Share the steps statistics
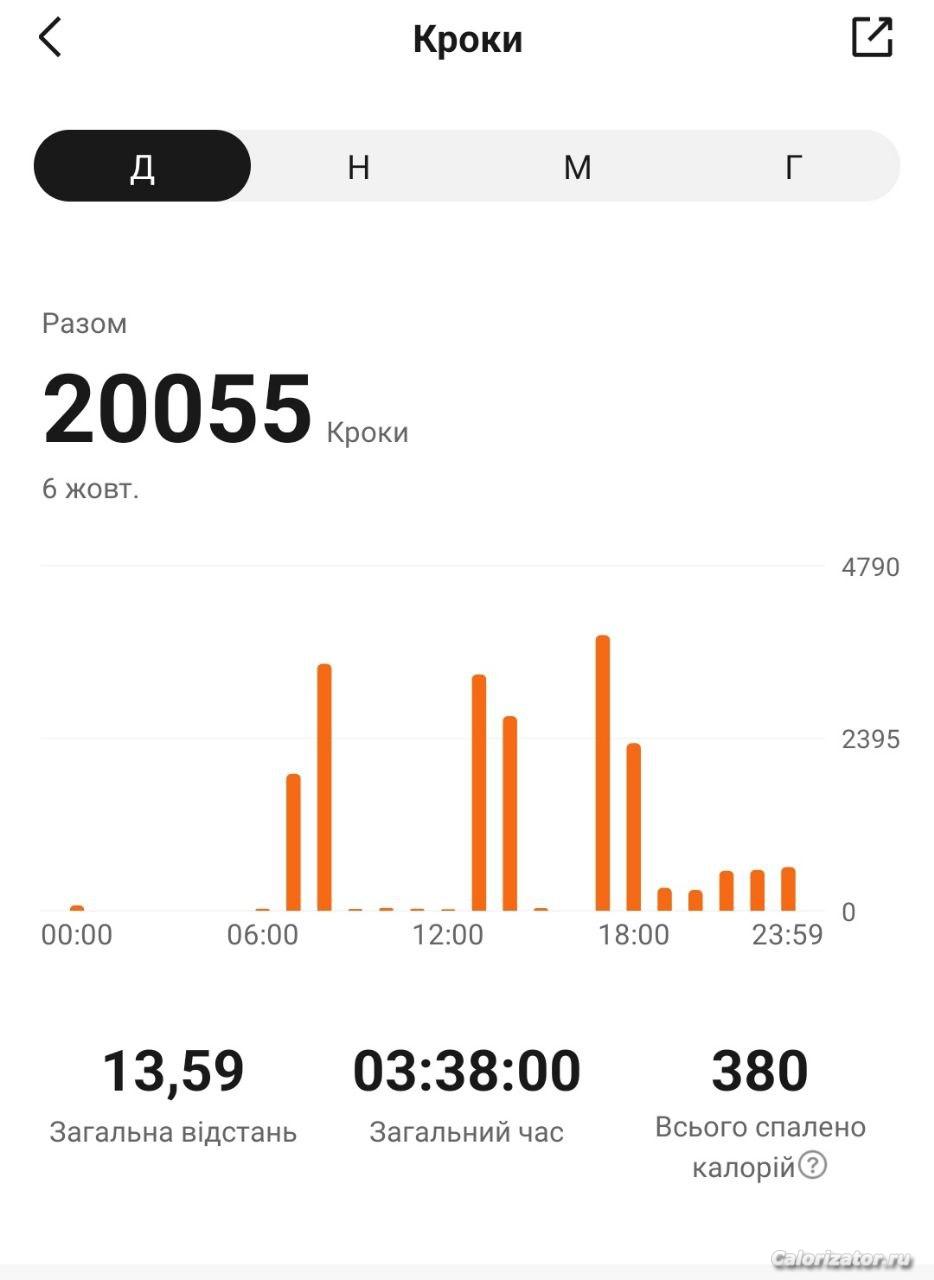934x1280 pixels. (871, 39)
